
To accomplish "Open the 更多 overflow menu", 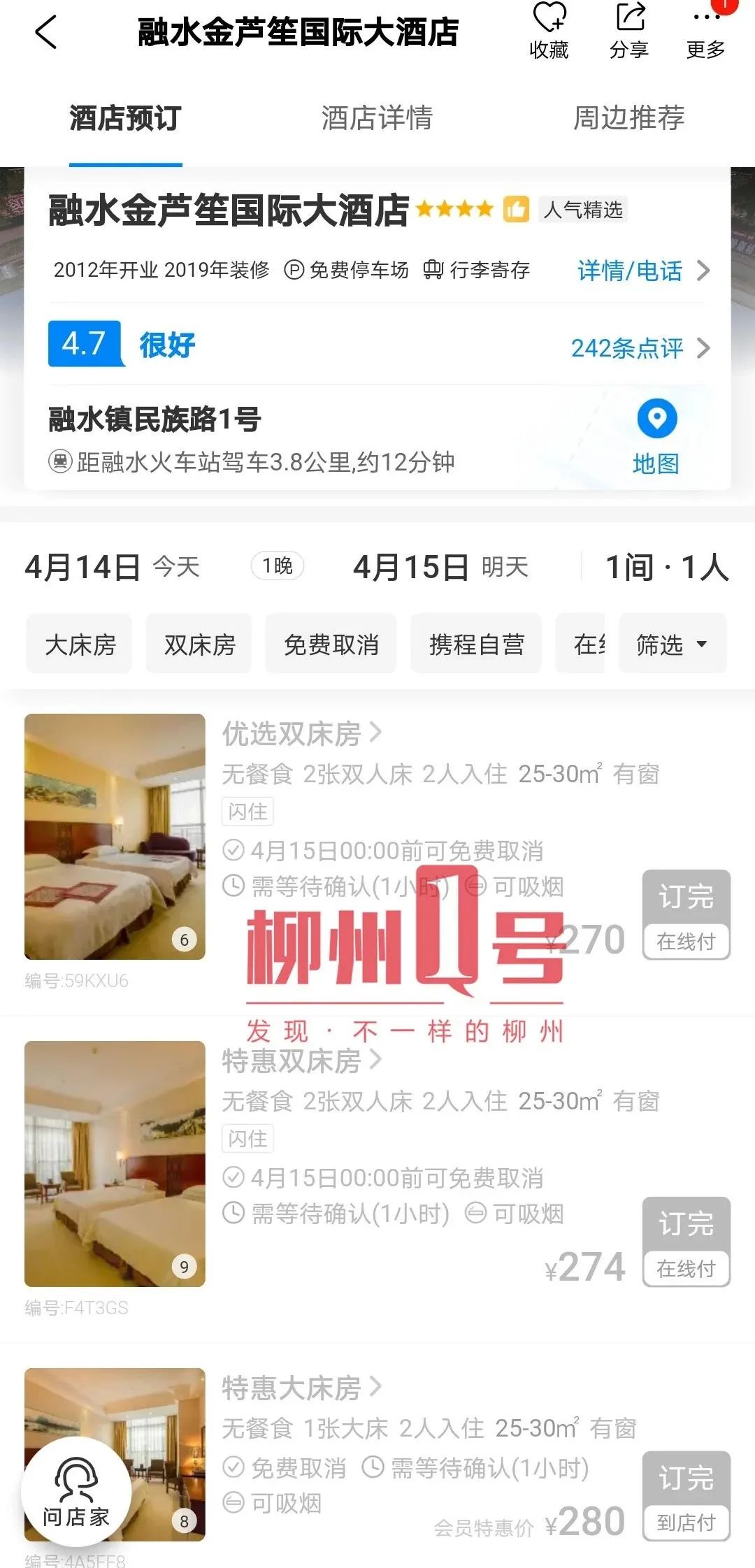I will click(706, 31).
